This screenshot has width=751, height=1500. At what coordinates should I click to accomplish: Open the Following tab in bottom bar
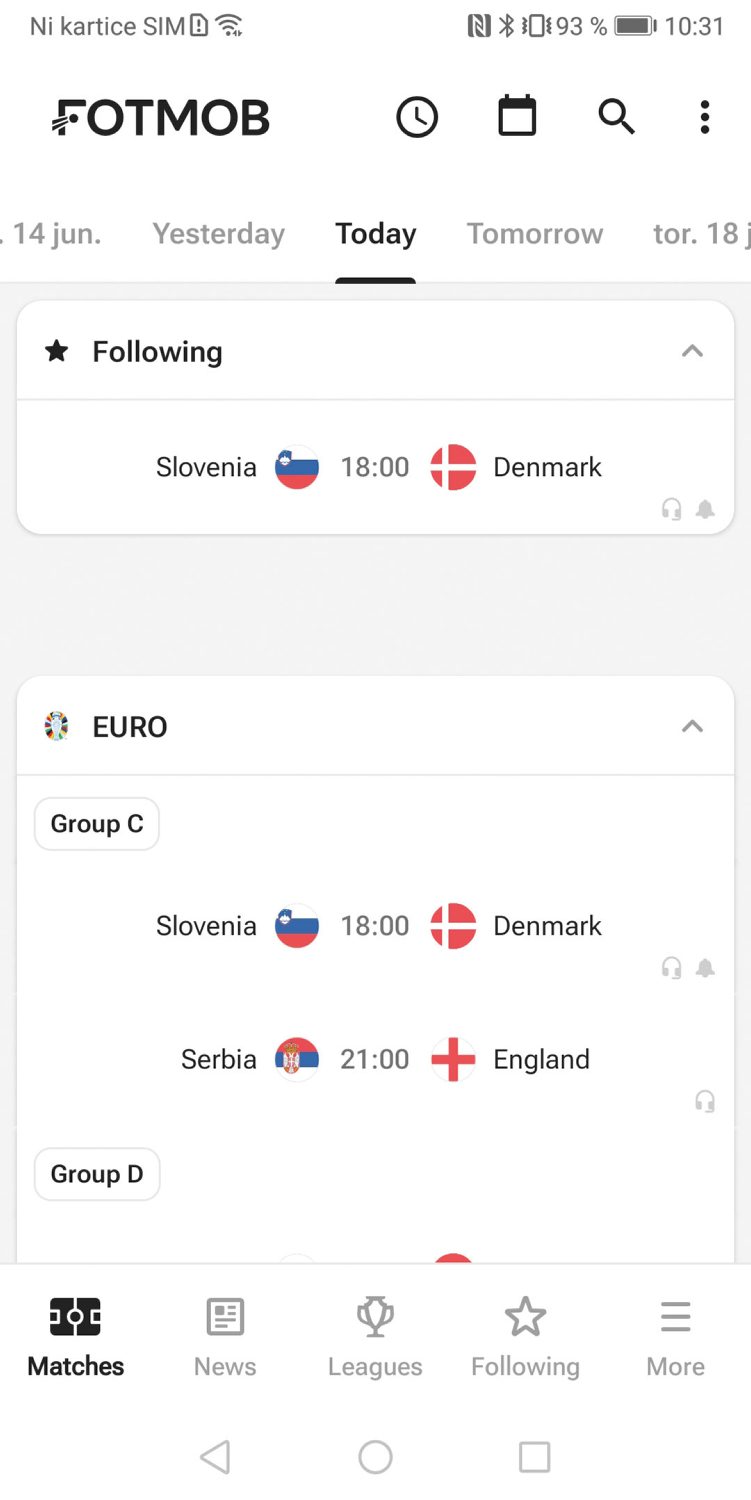coord(525,1338)
